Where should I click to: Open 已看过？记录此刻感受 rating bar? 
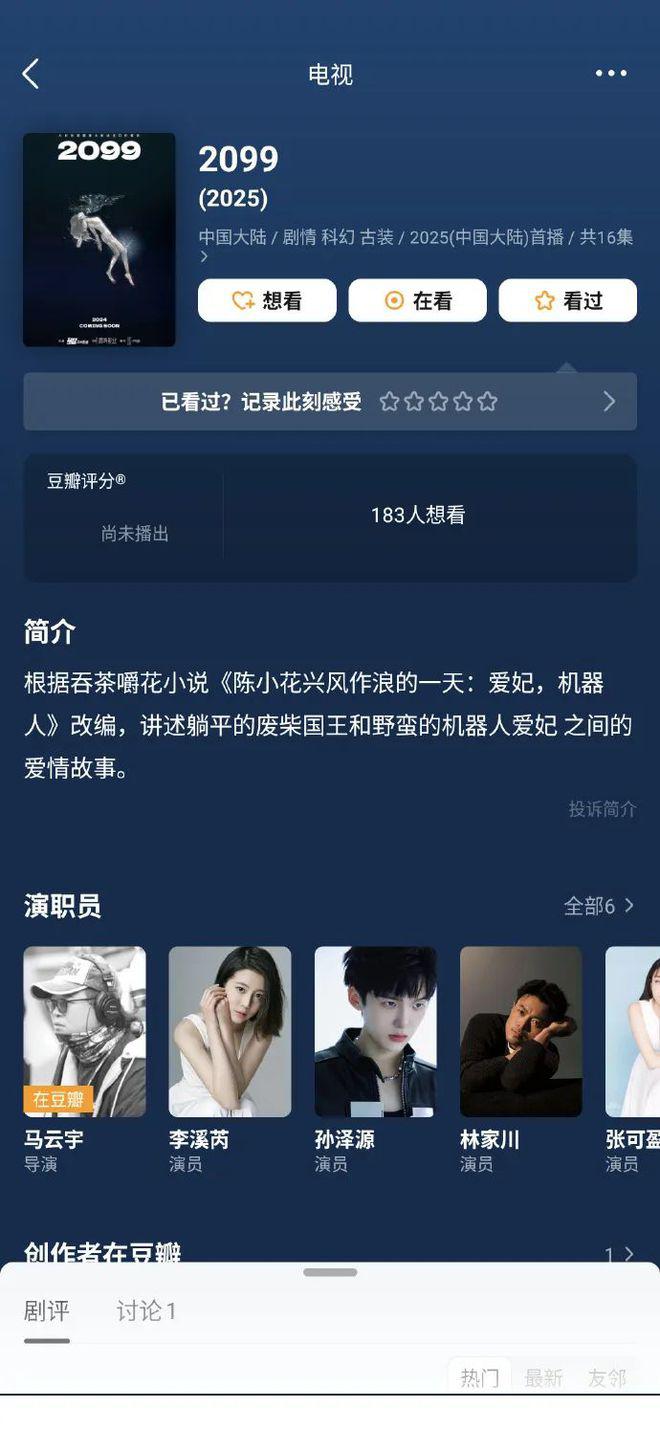330,401
